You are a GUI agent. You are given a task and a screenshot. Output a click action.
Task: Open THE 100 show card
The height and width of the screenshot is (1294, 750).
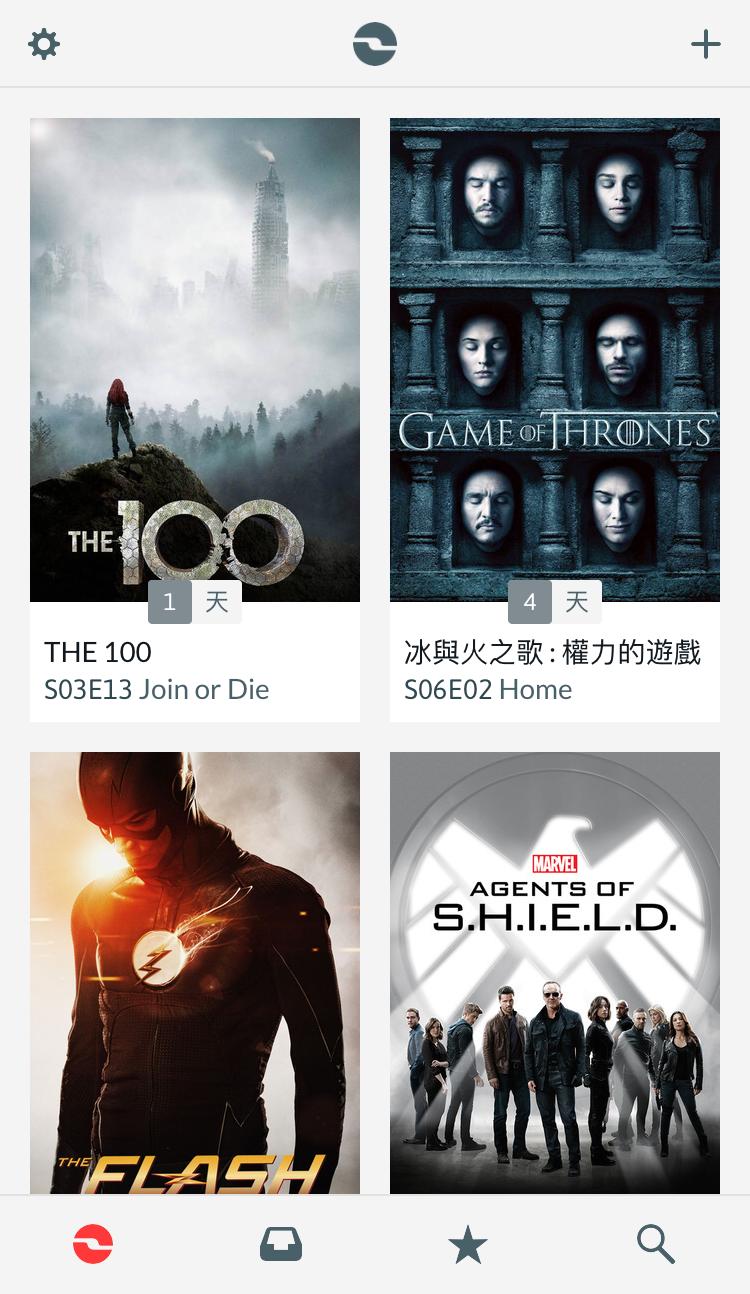pyautogui.click(x=195, y=400)
